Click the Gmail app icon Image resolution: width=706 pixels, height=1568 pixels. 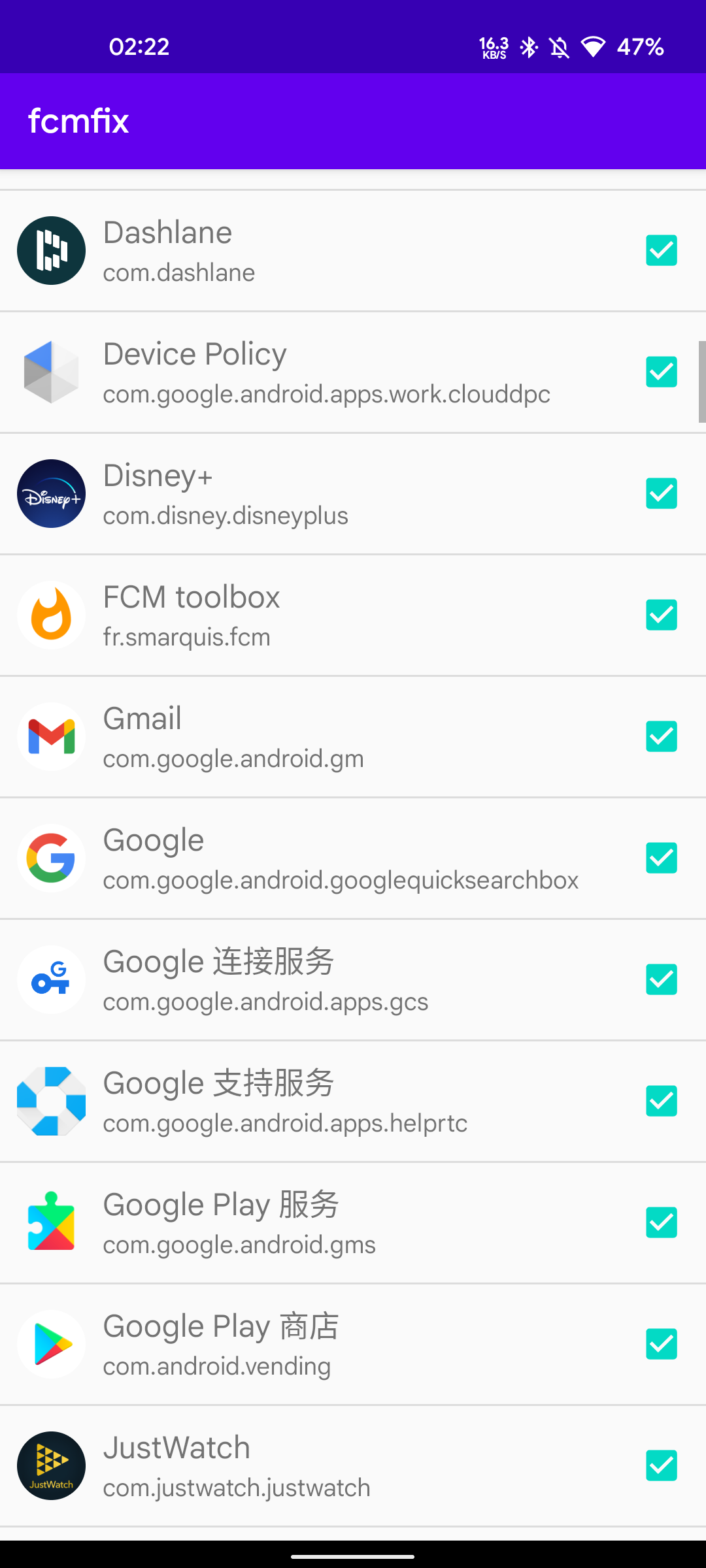[x=50, y=736]
